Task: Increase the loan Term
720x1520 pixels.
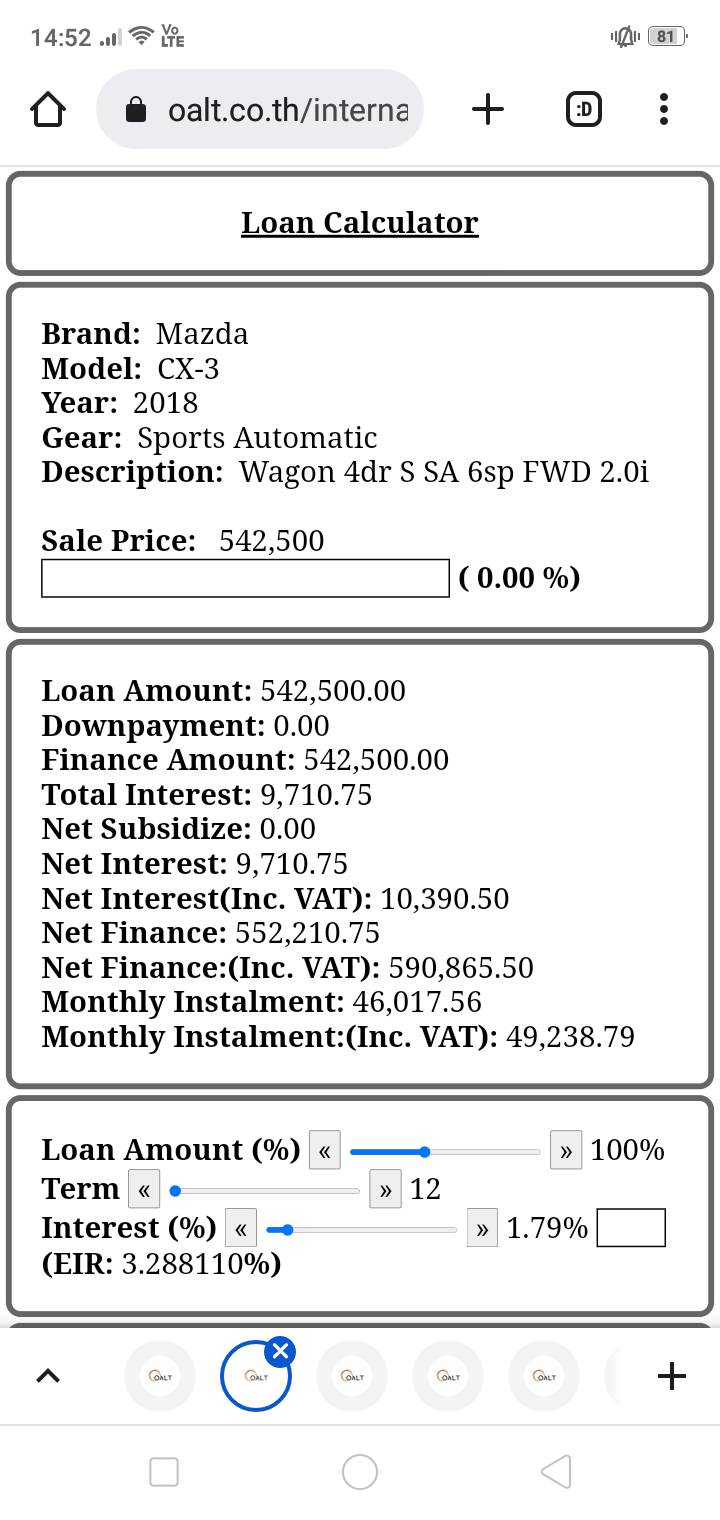Action: point(385,1190)
